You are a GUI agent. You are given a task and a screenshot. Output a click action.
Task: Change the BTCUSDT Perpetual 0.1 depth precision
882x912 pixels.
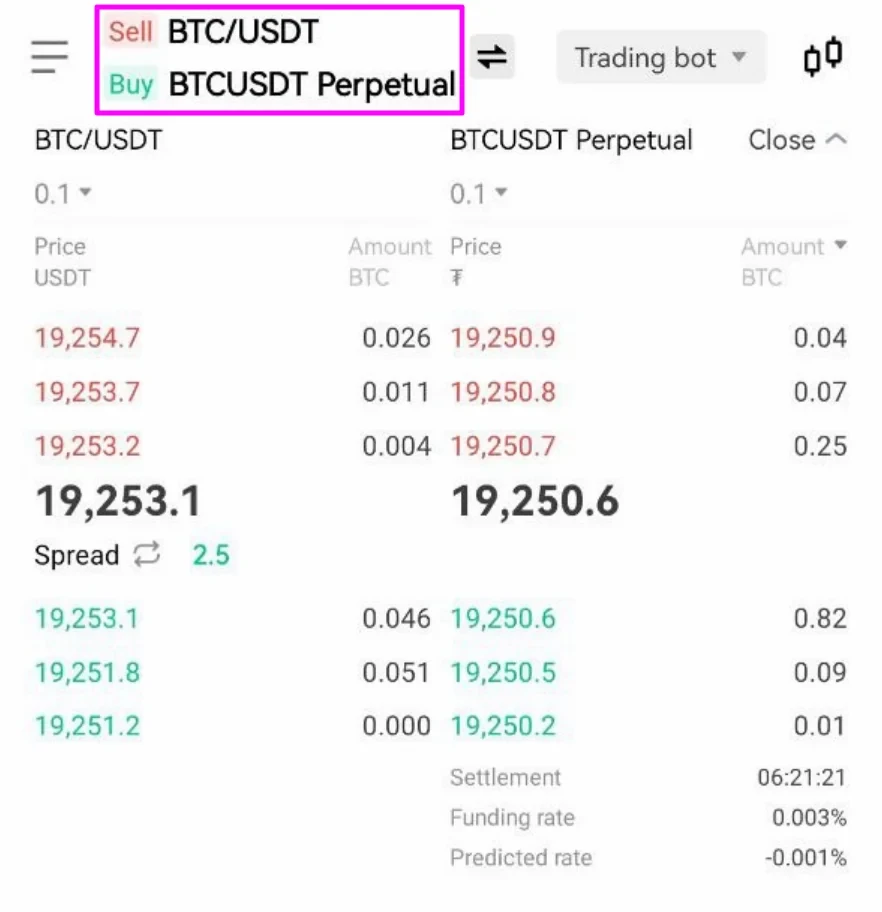[478, 194]
